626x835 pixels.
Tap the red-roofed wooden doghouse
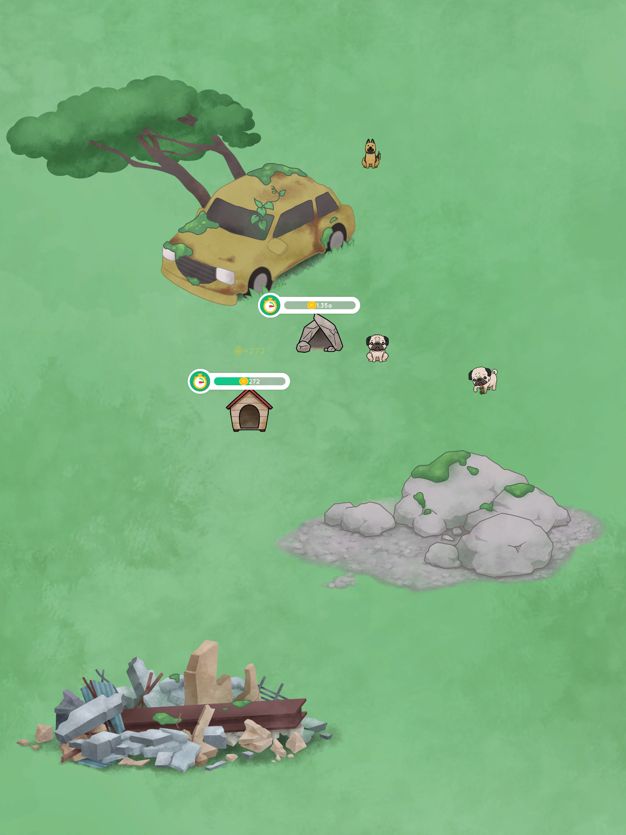point(249,411)
